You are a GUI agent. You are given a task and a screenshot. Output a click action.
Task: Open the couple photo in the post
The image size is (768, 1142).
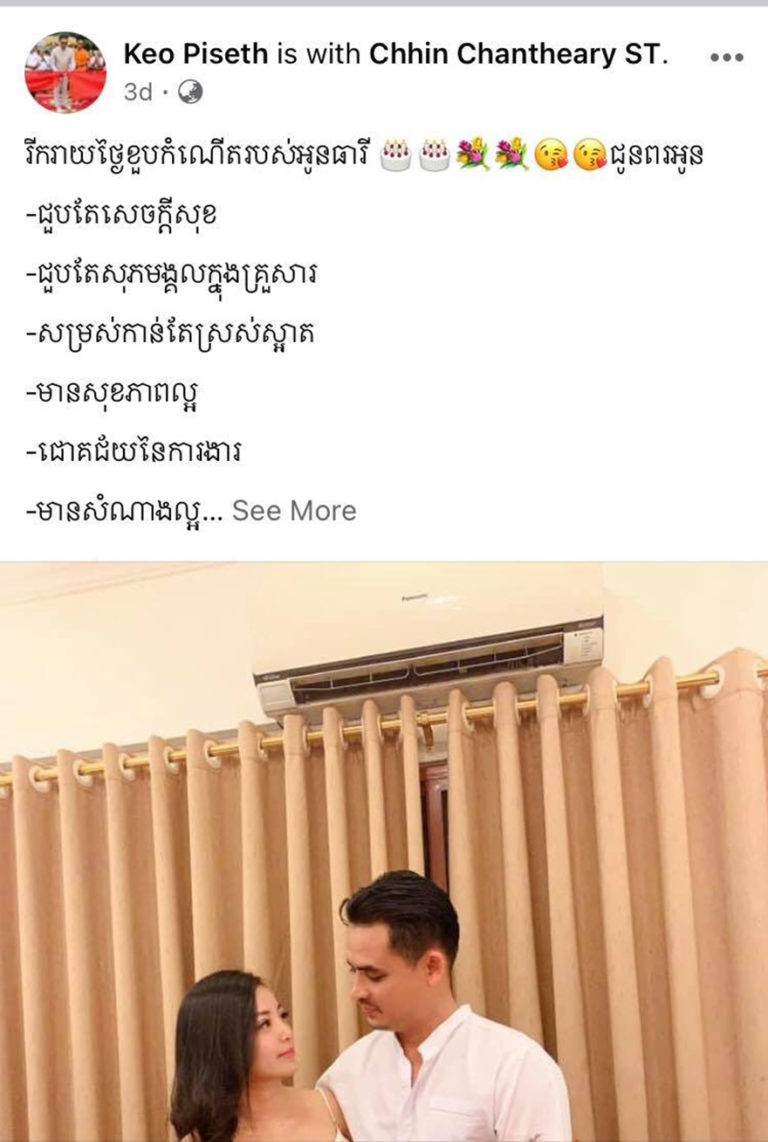[x=384, y=852]
